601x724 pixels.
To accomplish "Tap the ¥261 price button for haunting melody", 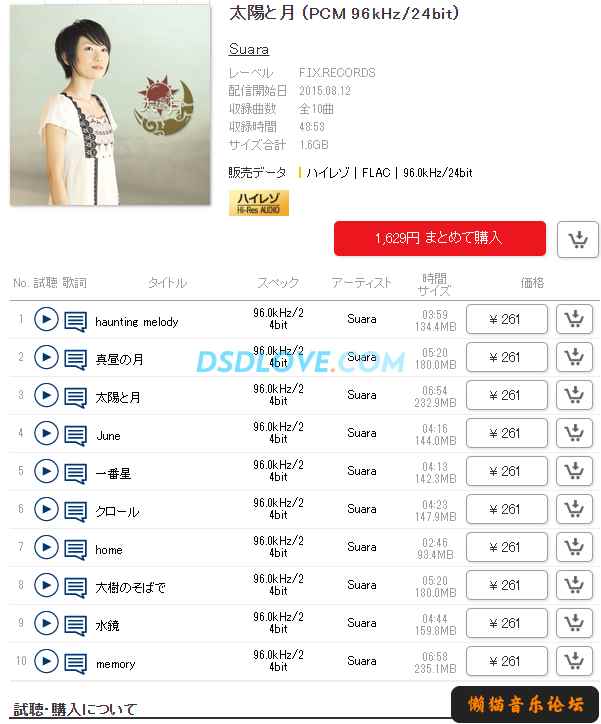I will pyautogui.click(x=506, y=319).
